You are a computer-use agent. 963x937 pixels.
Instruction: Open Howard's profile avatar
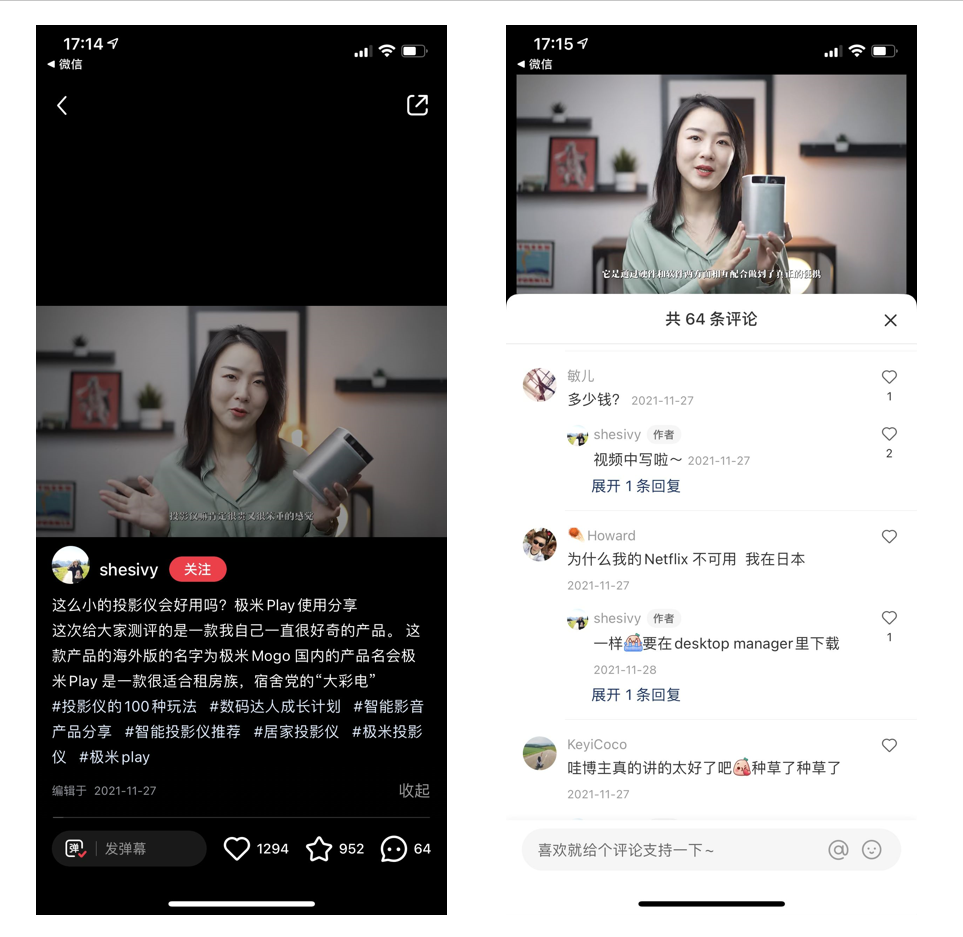pyautogui.click(x=540, y=545)
